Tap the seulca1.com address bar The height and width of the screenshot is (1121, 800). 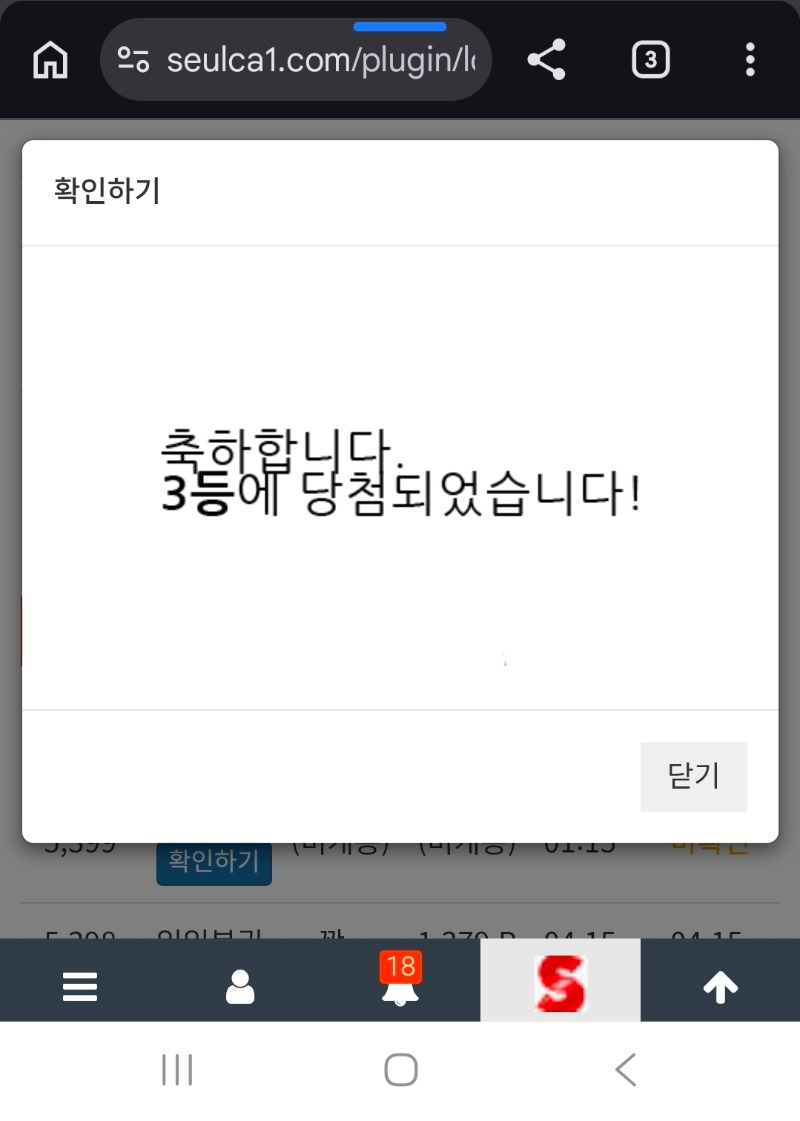[320, 61]
